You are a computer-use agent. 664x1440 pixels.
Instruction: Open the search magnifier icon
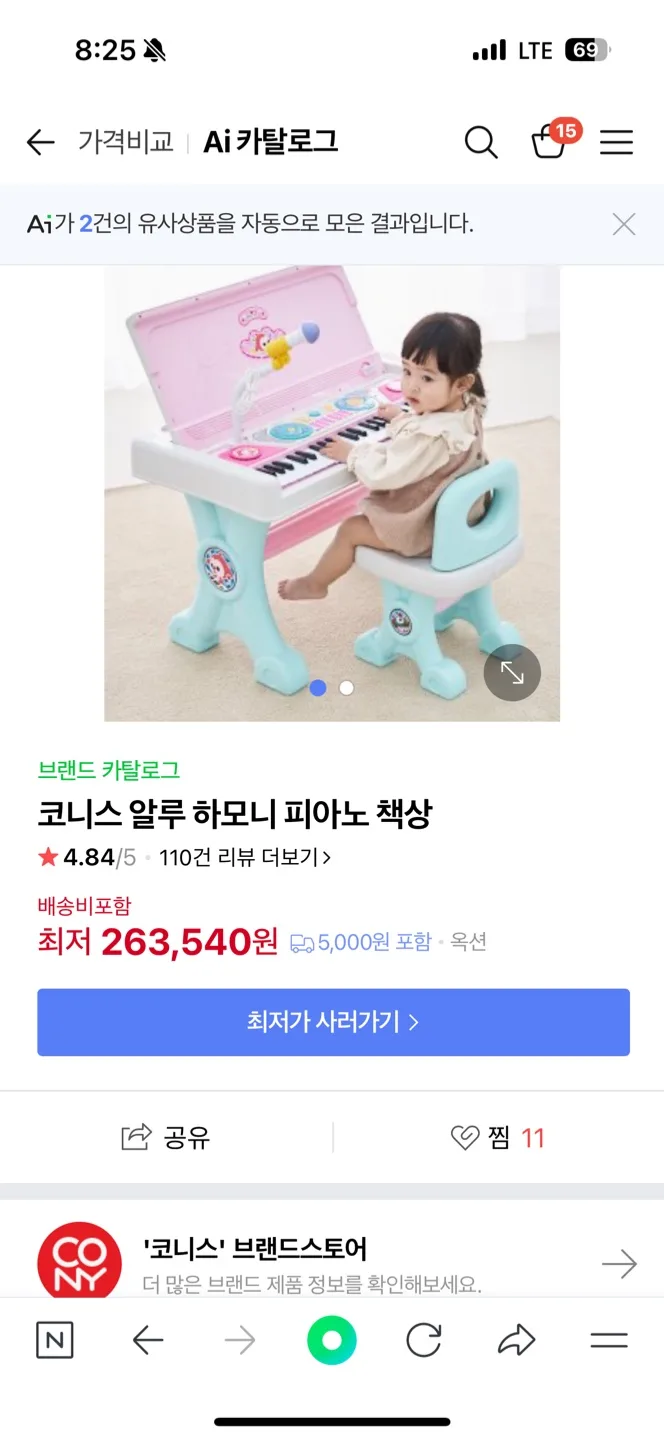[481, 143]
